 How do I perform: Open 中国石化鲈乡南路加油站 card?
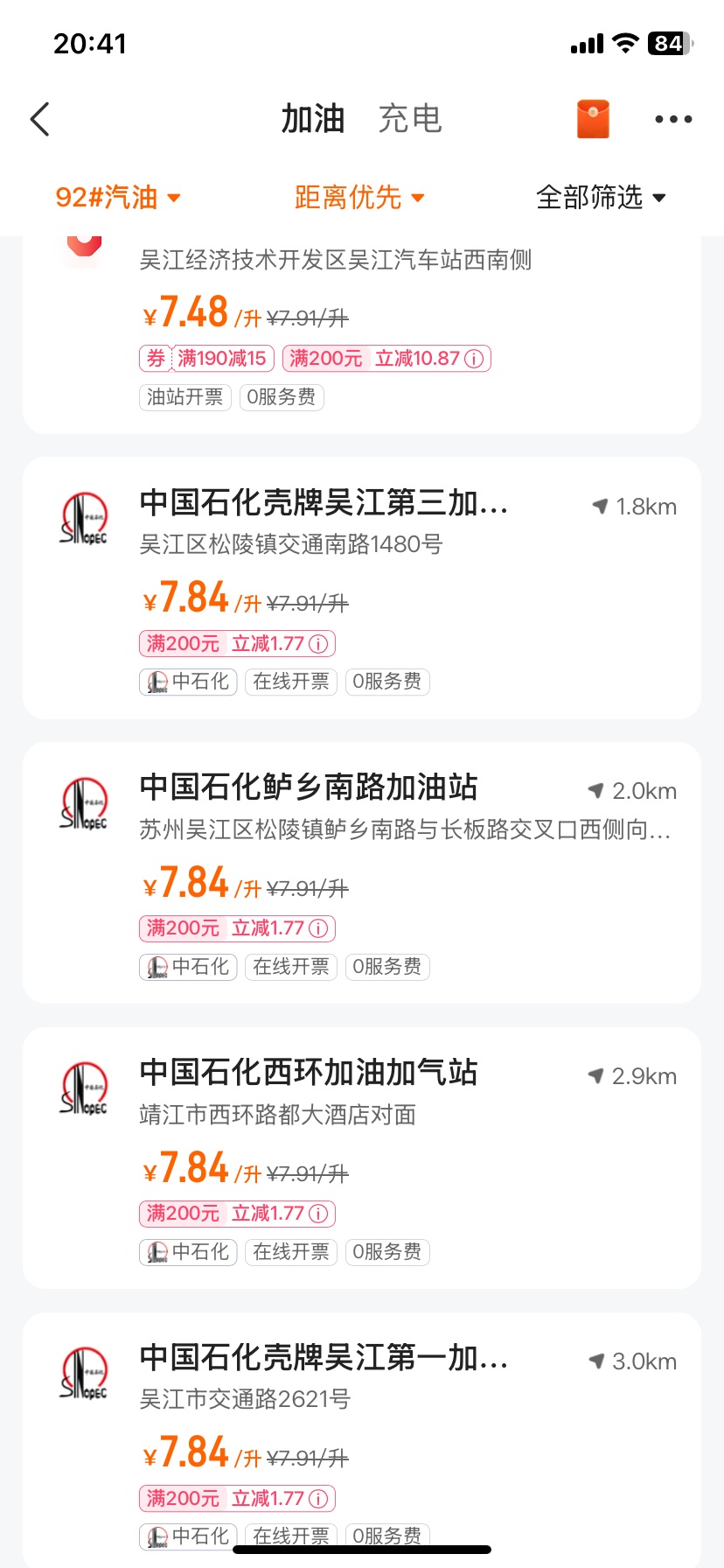pos(362,872)
